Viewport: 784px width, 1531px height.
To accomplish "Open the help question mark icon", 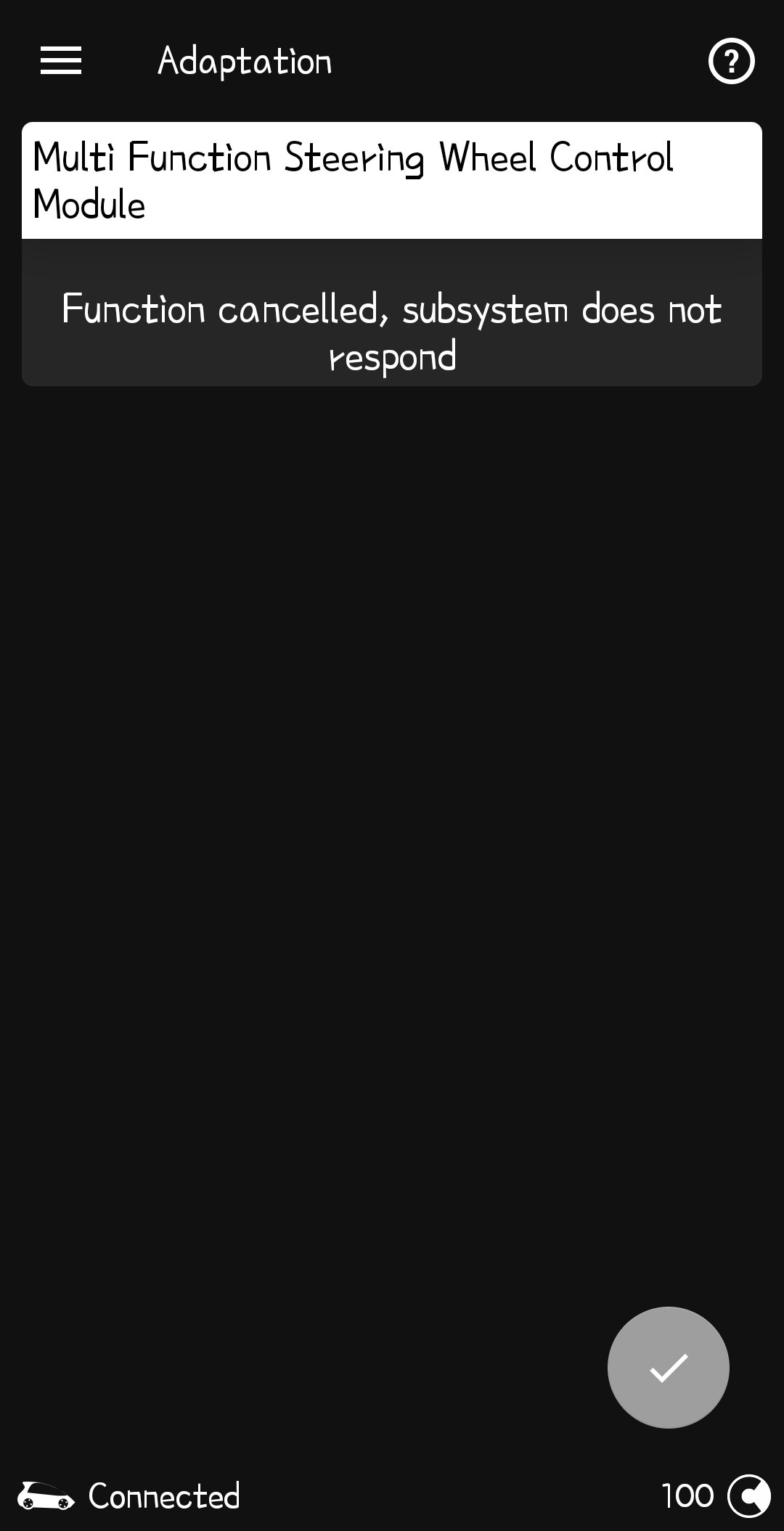I will [731, 61].
